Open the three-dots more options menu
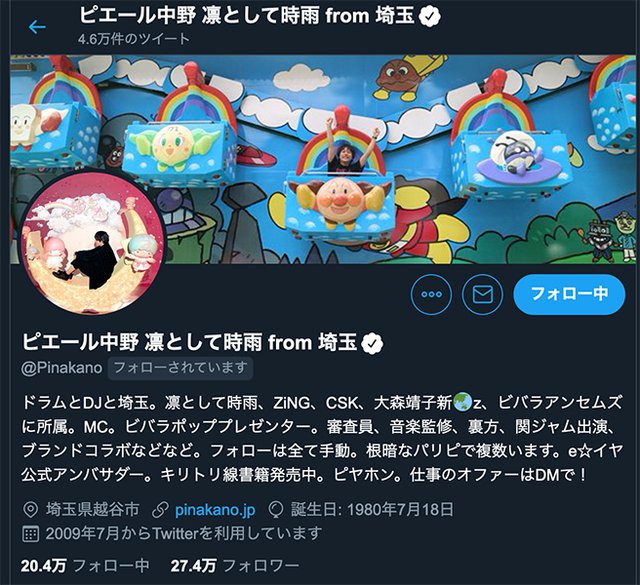The height and width of the screenshot is (585, 640). [x=432, y=294]
